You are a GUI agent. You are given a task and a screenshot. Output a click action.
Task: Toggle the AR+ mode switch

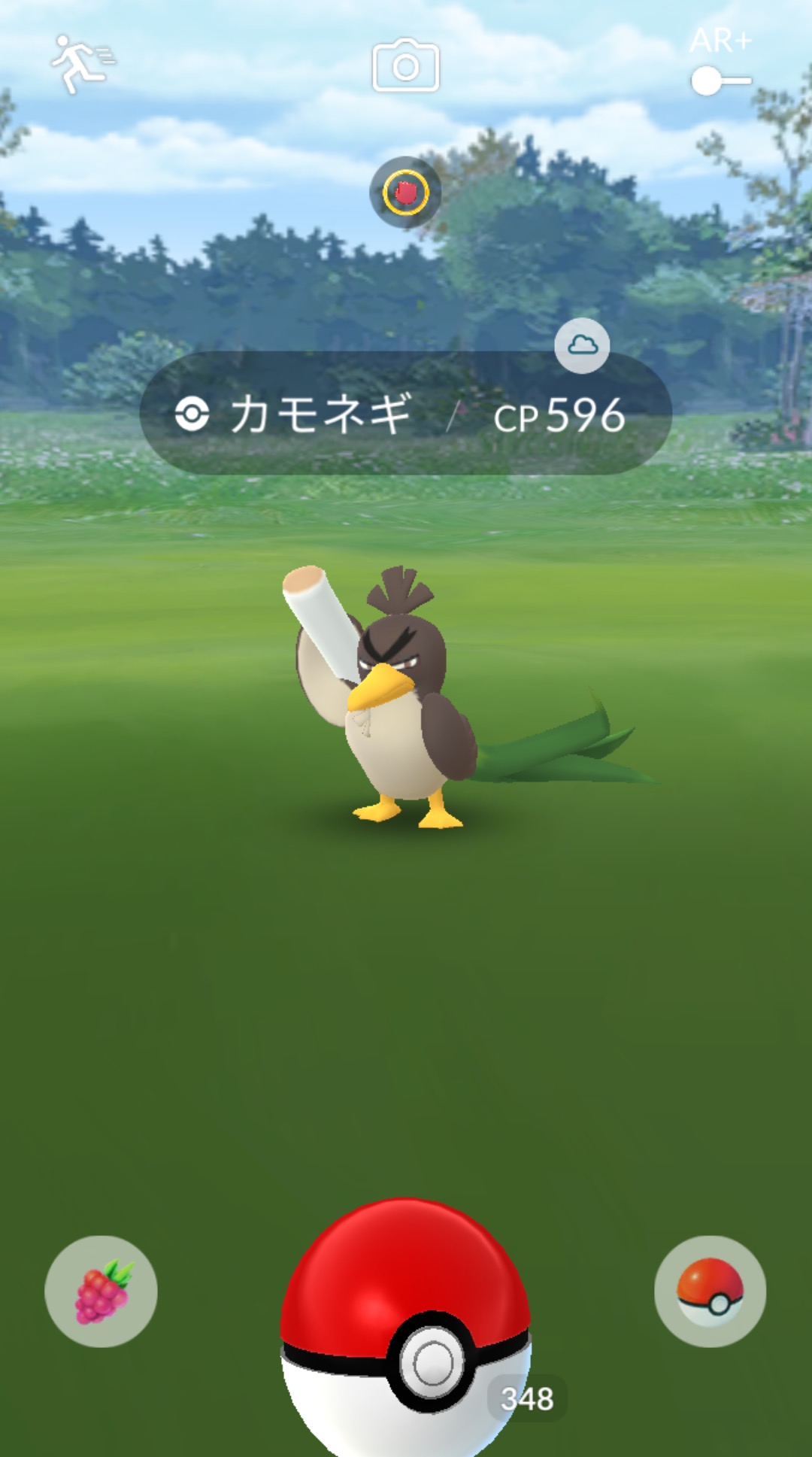(720, 80)
